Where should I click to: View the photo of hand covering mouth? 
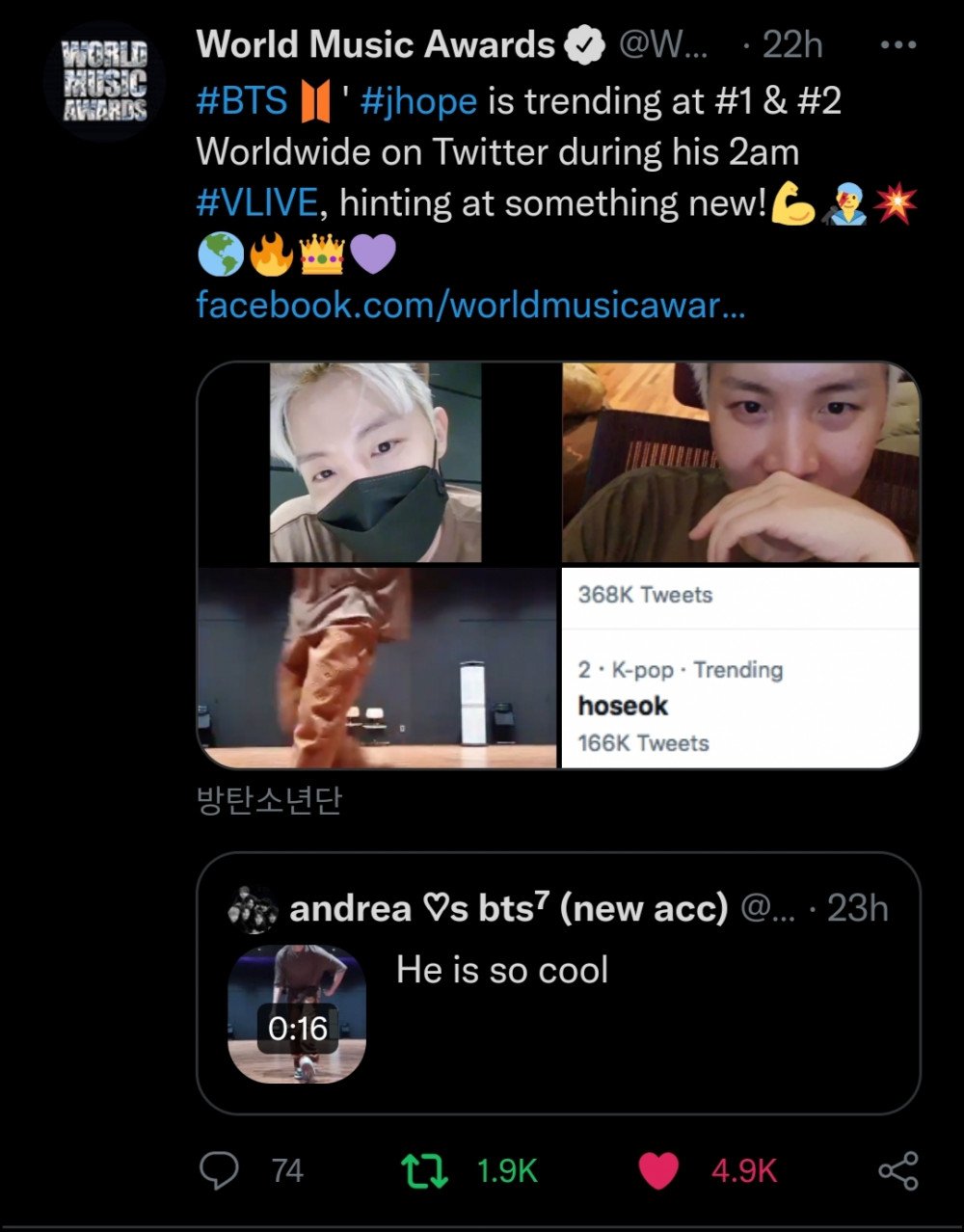740,463
